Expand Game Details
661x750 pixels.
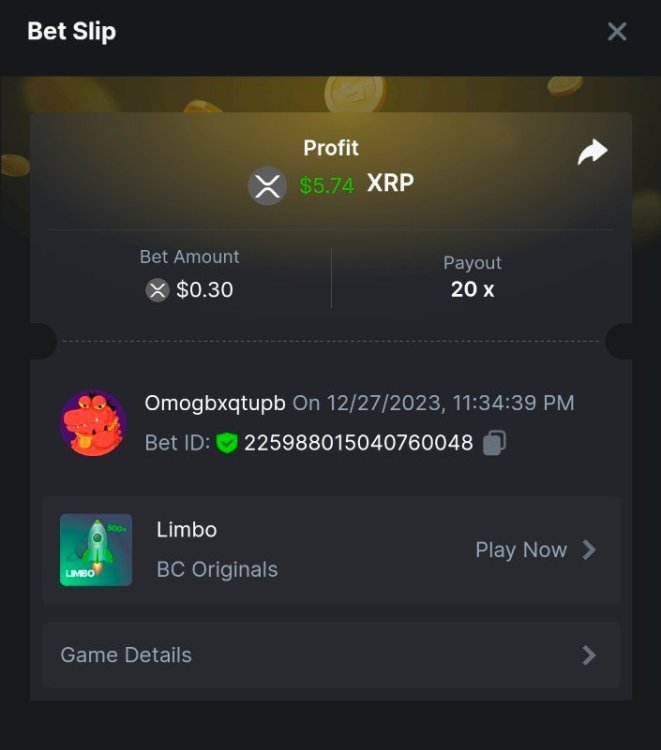coord(330,655)
